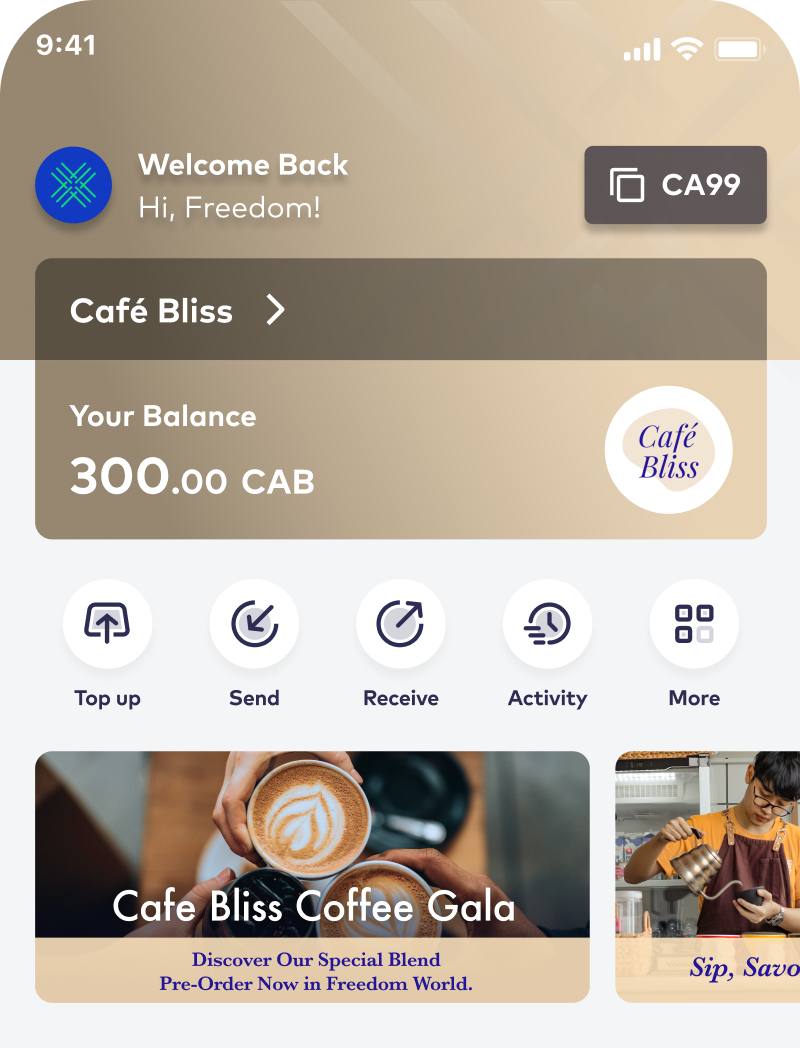Open the Cafe Bliss Coffee Gala banner
Screen dimensions: 800x1048
tap(312, 876)
